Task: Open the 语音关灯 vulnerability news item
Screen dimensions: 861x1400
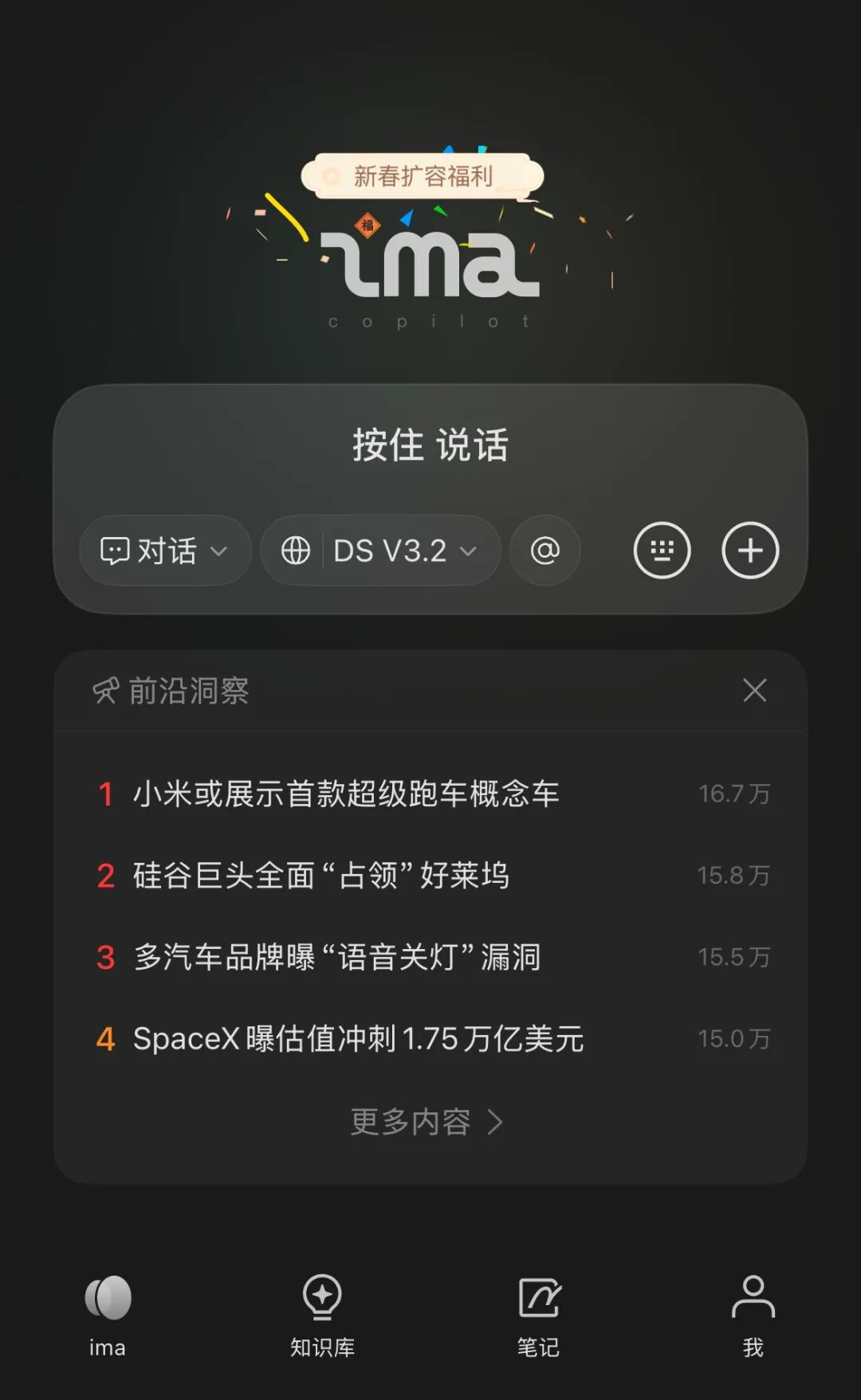Action: pos(337,957)
